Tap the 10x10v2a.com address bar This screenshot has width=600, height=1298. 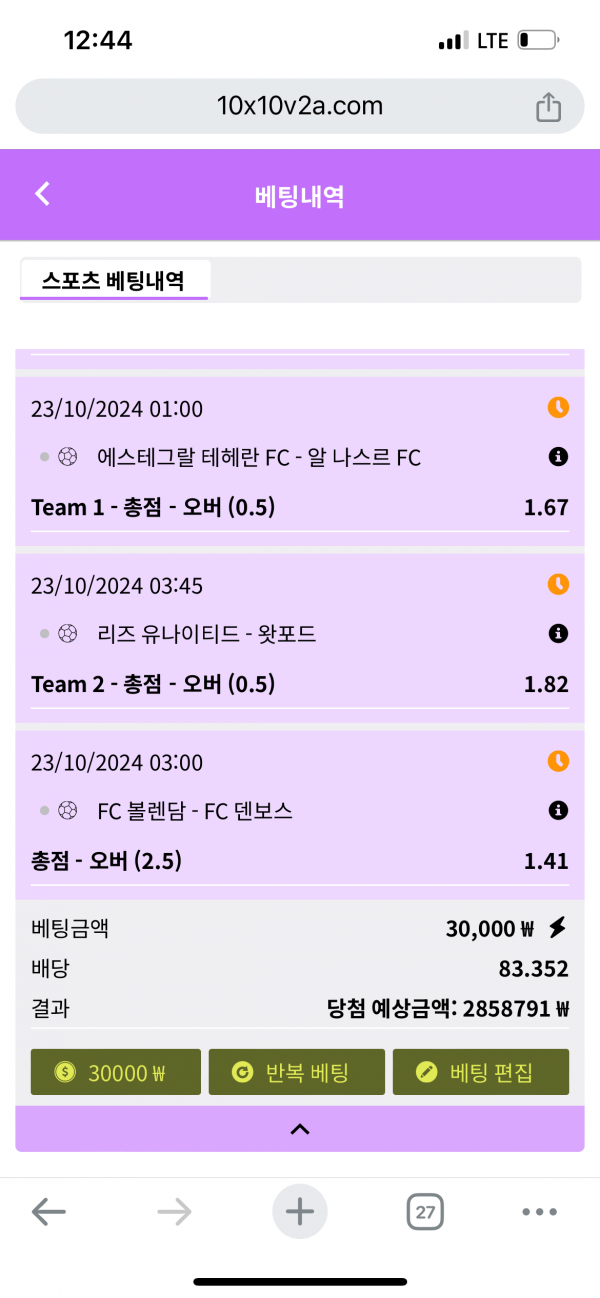[x=300, y=107]
